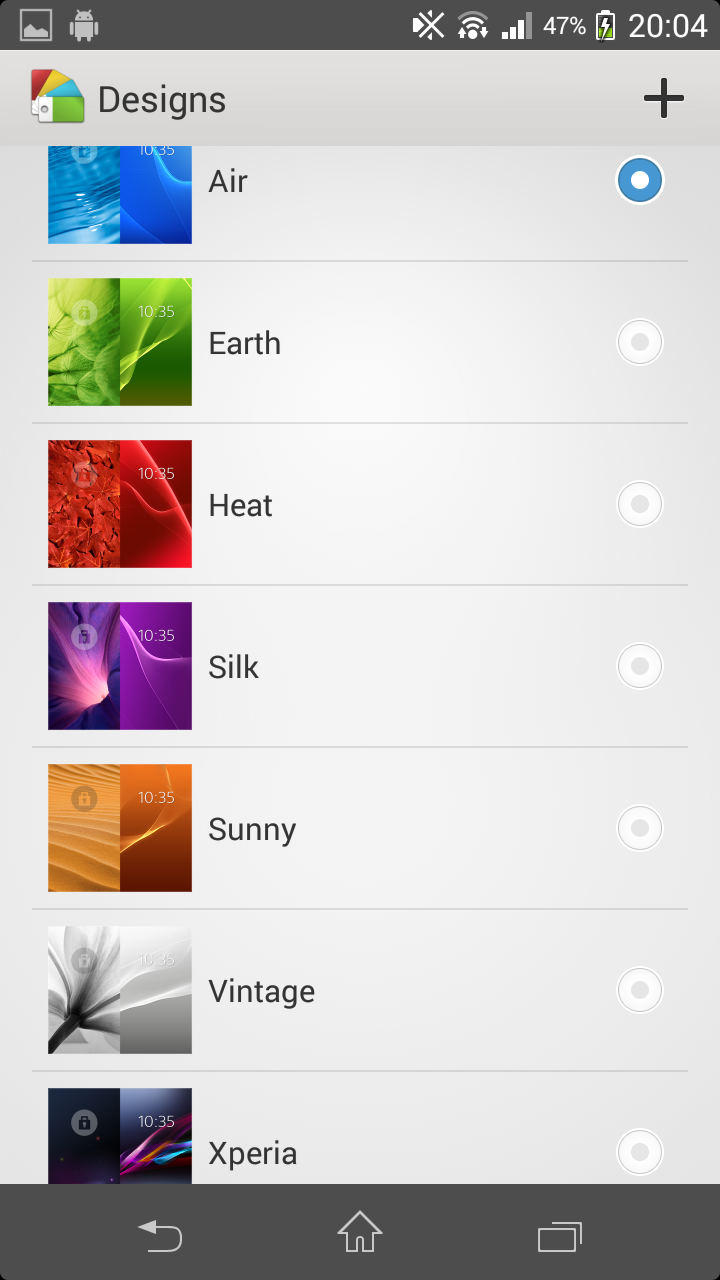720x1280 pixels.
Task: Choose the Vintage design radio button
Action: tap(640, 991)
